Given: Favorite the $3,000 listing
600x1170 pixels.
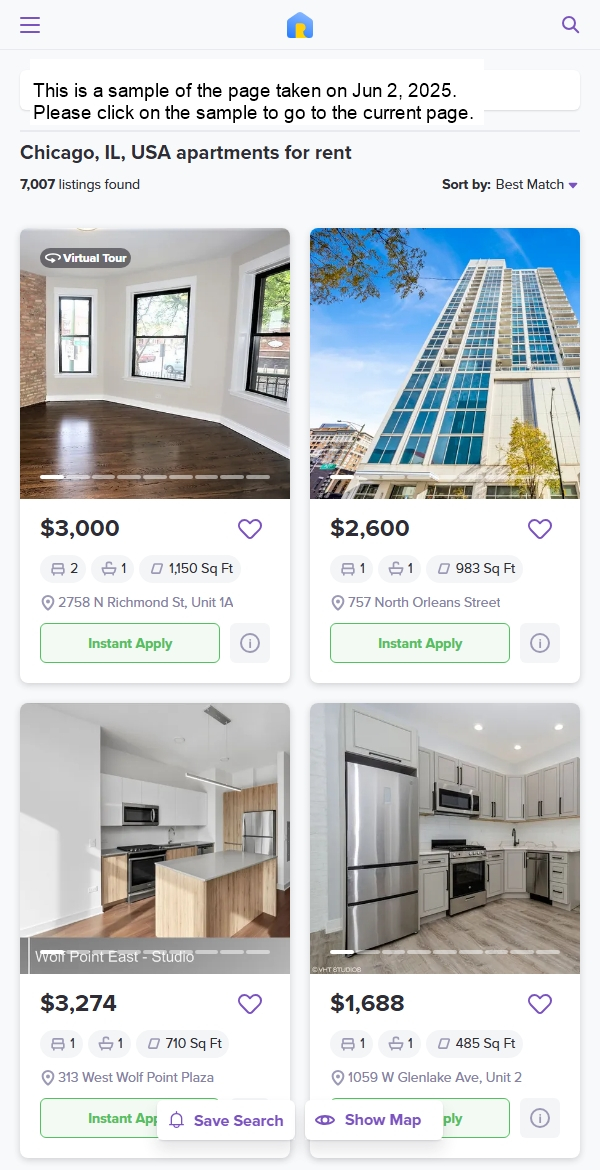Looking at the screenshot, I should (x=249, y=529).
